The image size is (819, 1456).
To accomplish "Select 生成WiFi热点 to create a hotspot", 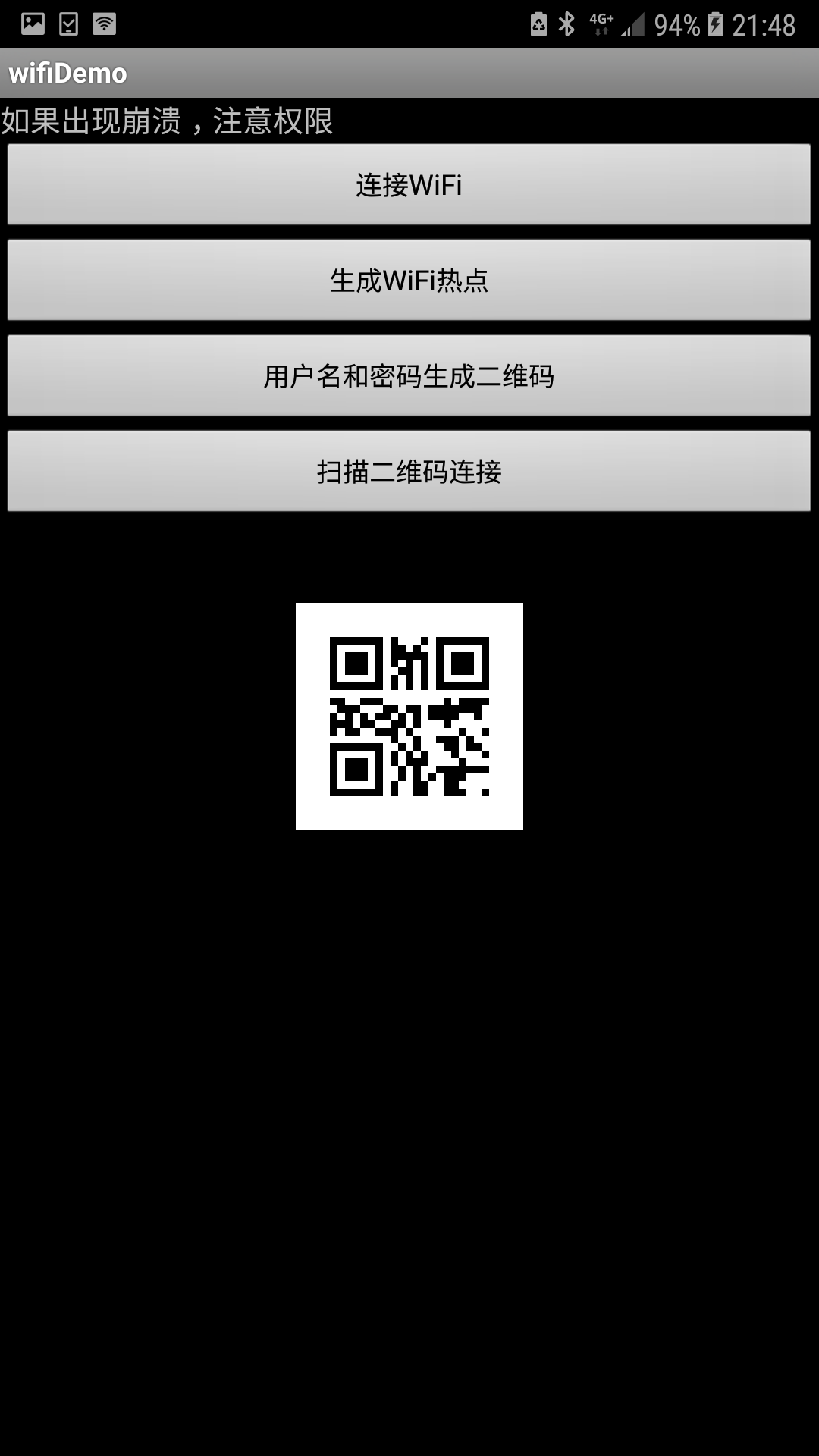I will tap(409, 280).
